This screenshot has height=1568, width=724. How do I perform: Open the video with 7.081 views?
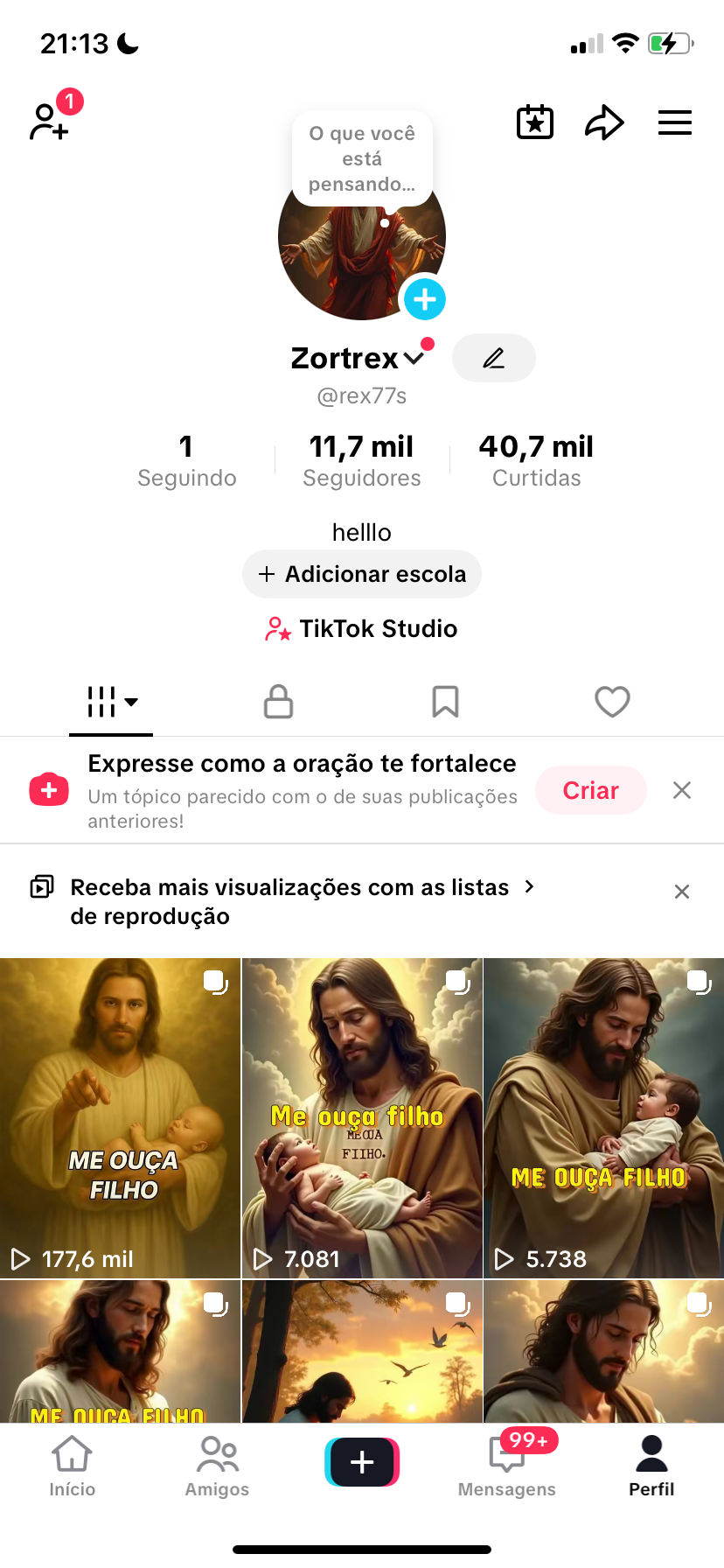tap(362, 1117)
